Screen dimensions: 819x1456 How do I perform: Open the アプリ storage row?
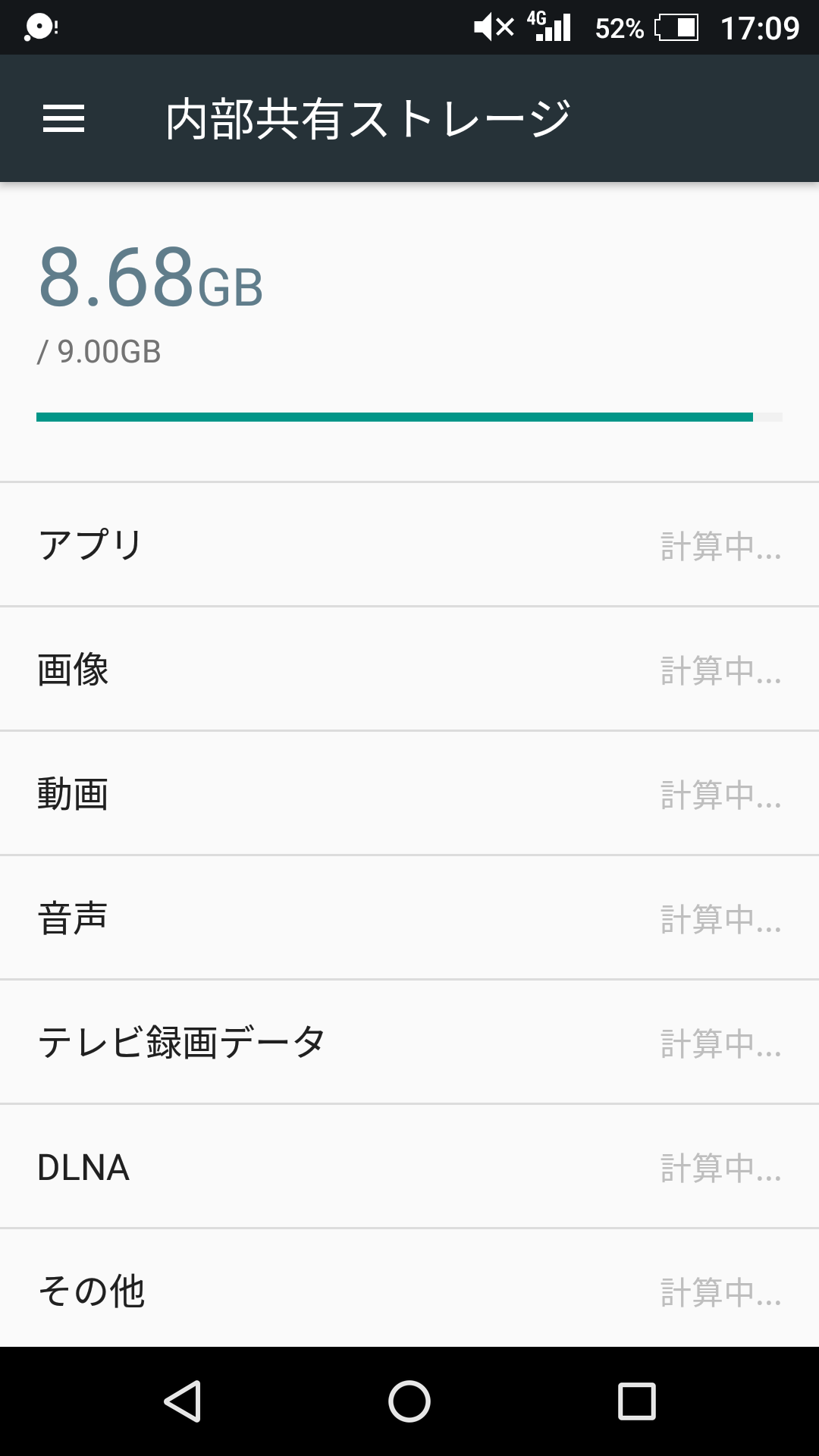409,544
